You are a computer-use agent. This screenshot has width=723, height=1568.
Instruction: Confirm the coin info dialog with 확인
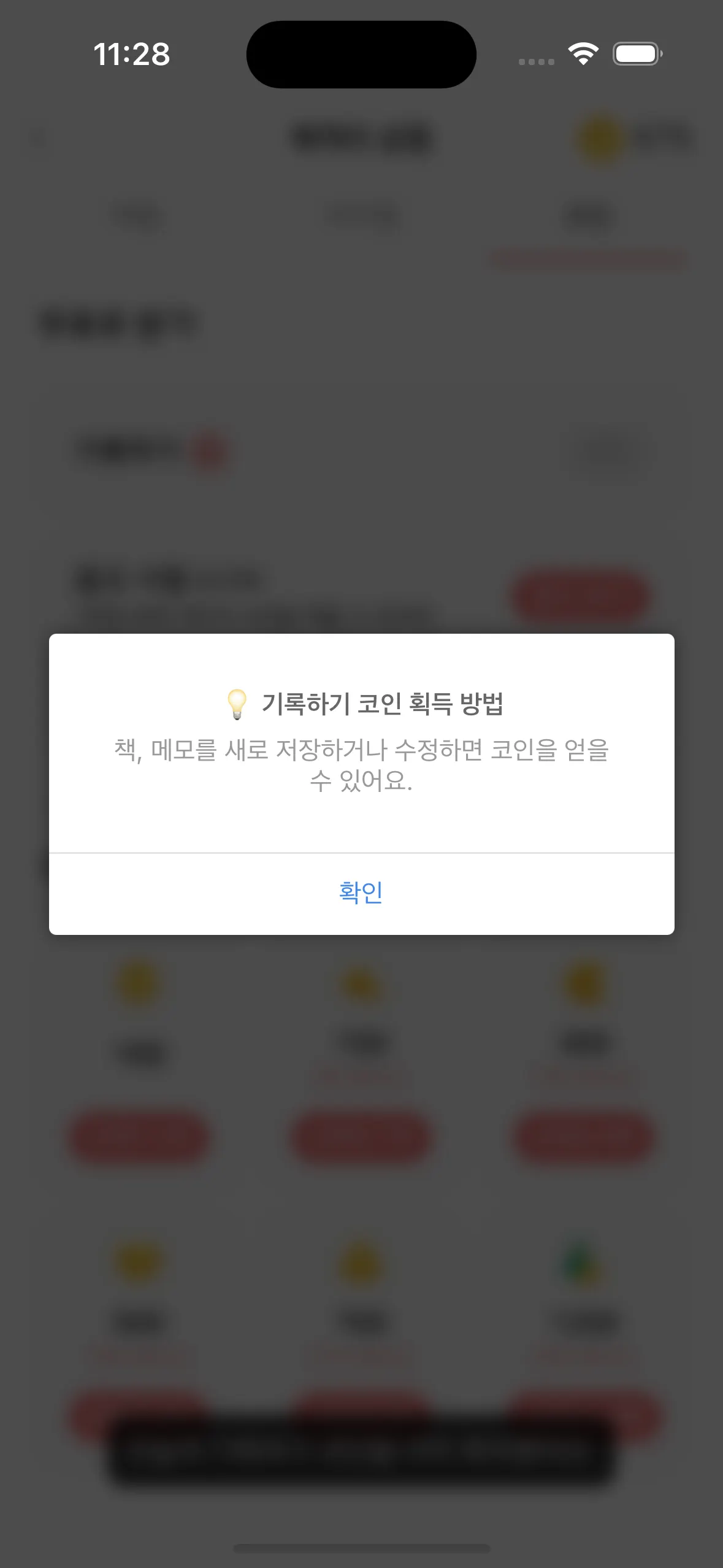(361, 893)
